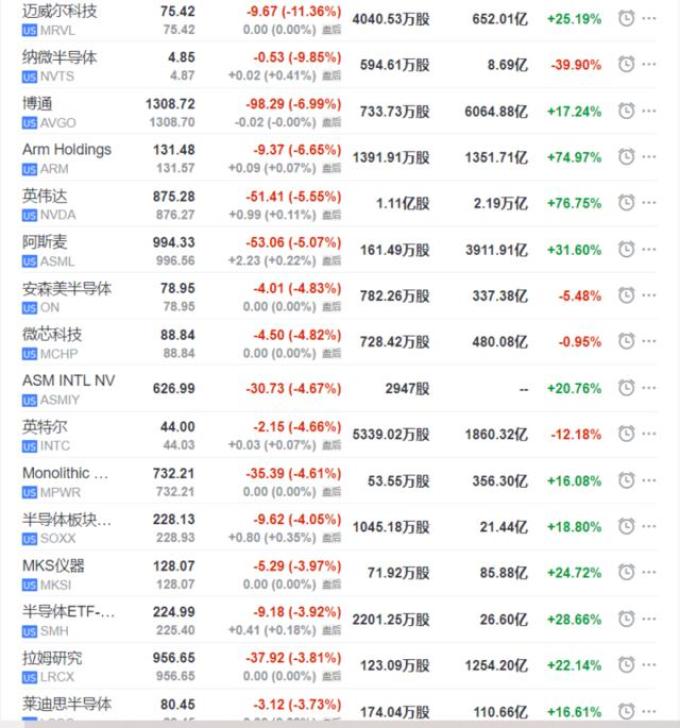680x728 pixels.
Task: Open more options for Arm Holdings
Action: click(x=650, y=157)
